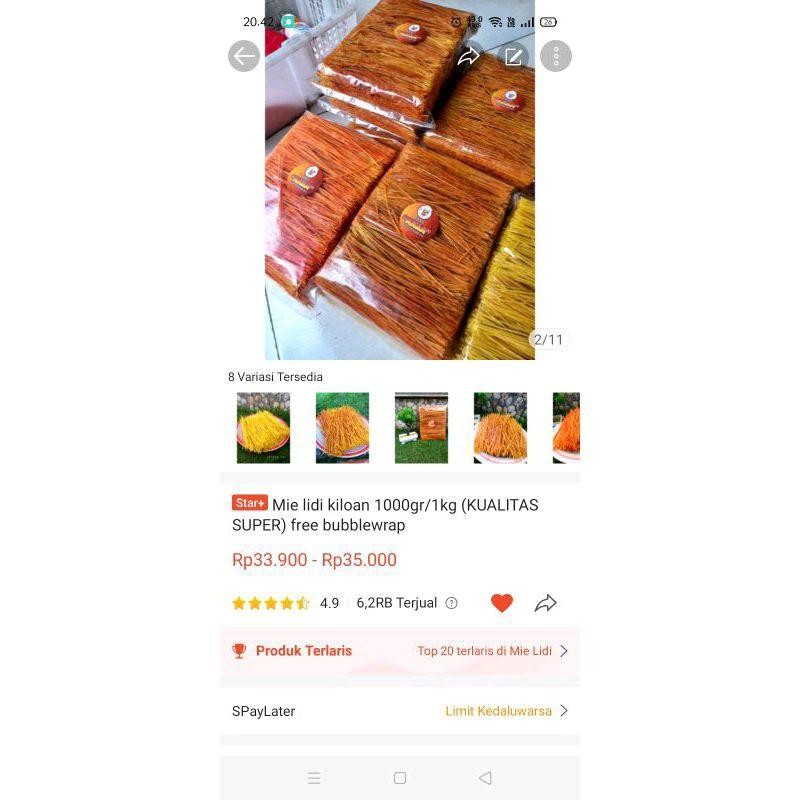
Task: Toggle the red heart favorite
Action: (x=502, y=603)
